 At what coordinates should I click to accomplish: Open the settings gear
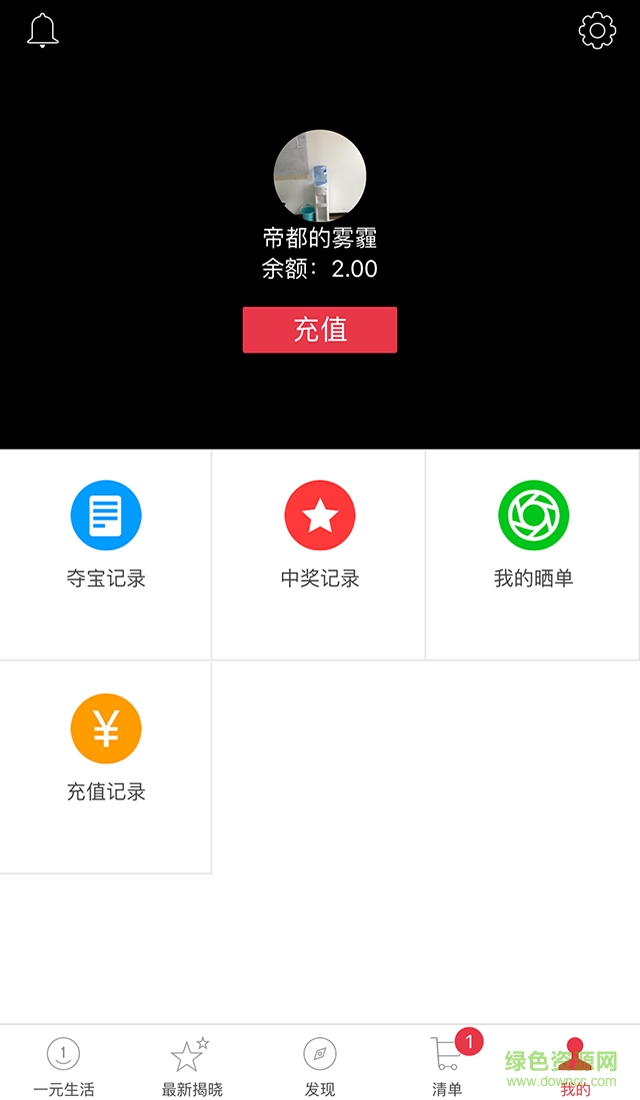click(597, 30)
